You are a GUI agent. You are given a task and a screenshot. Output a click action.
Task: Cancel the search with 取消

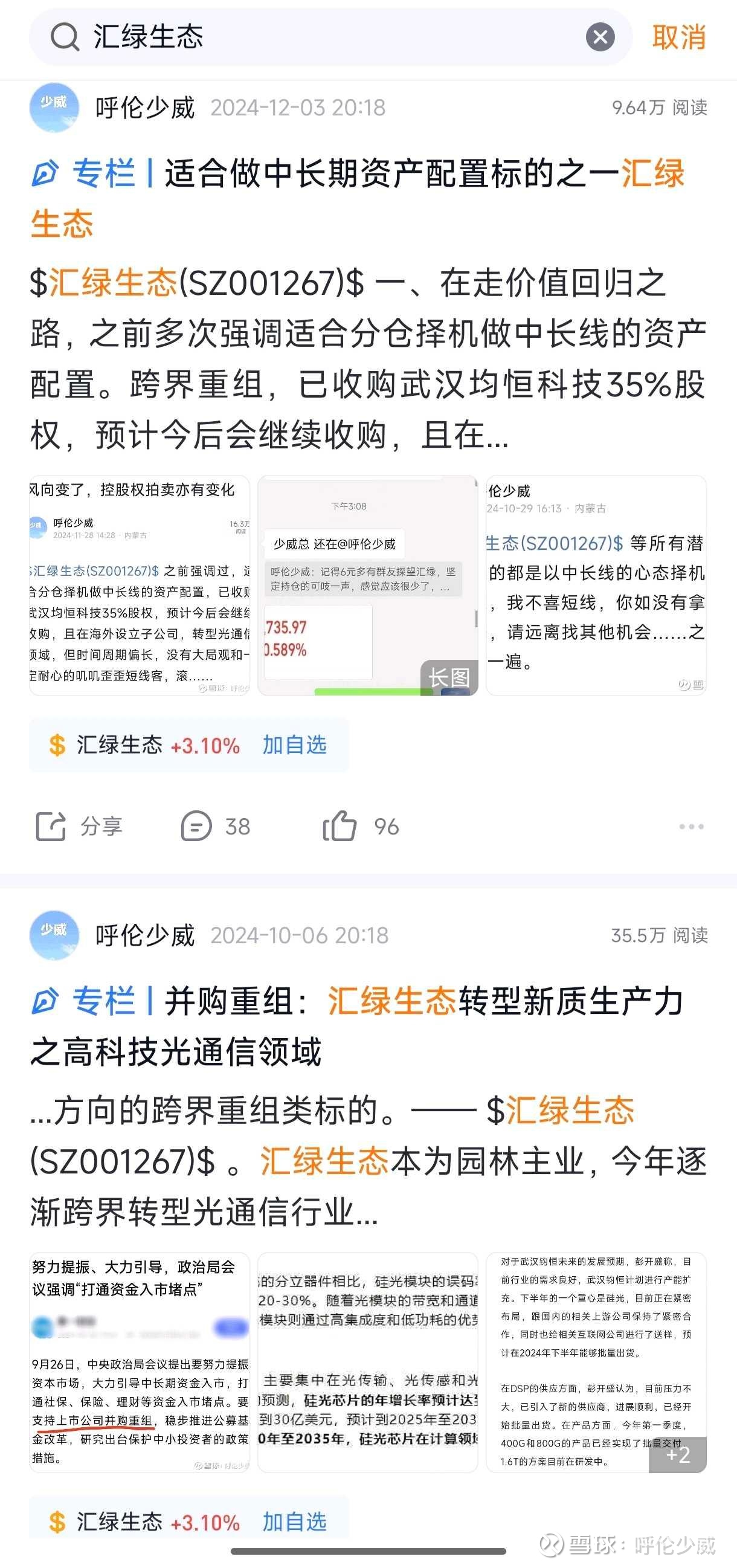[x=678, y=37]
